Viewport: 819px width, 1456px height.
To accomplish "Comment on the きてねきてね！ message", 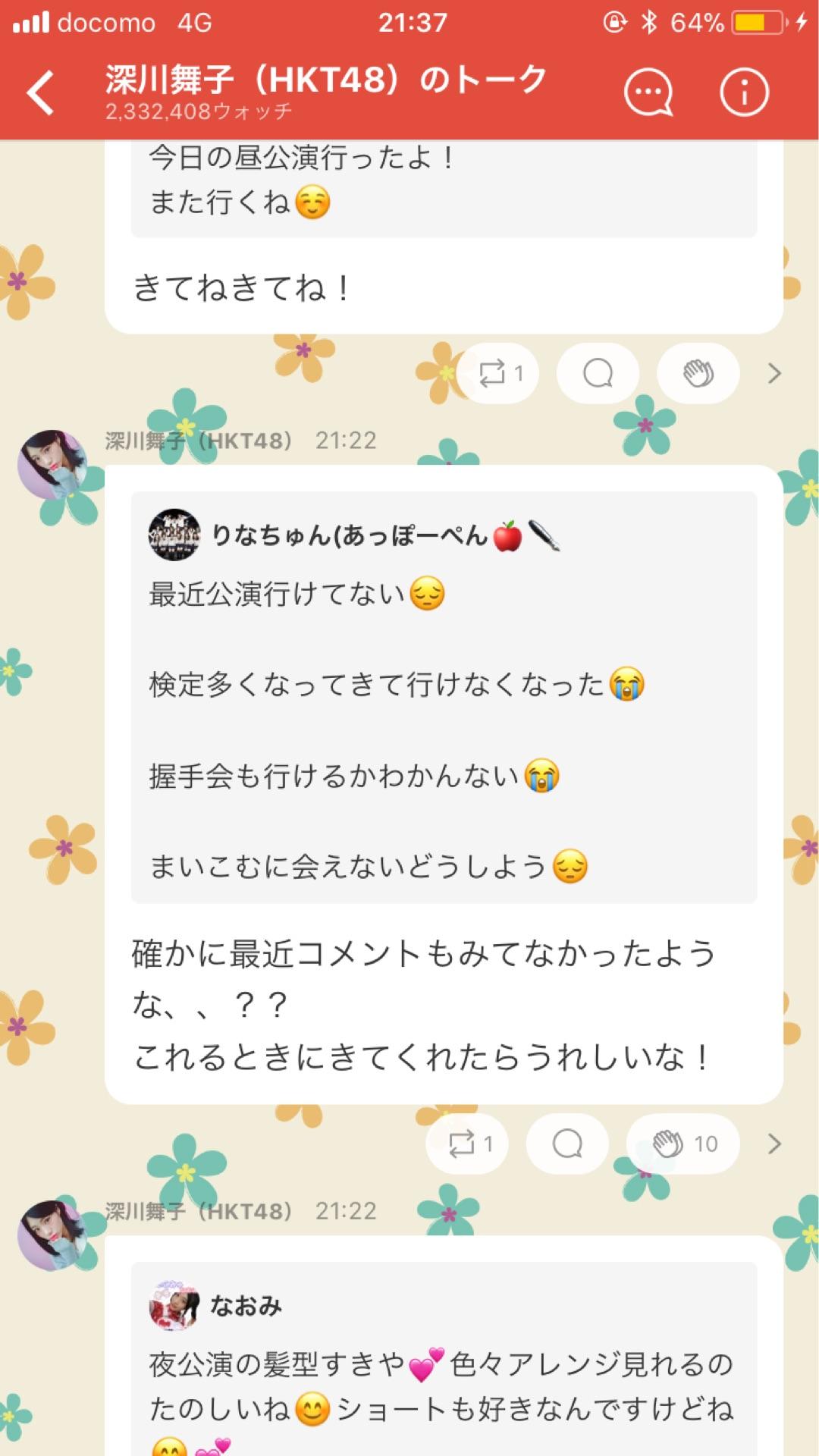I will tap(598, 373).
